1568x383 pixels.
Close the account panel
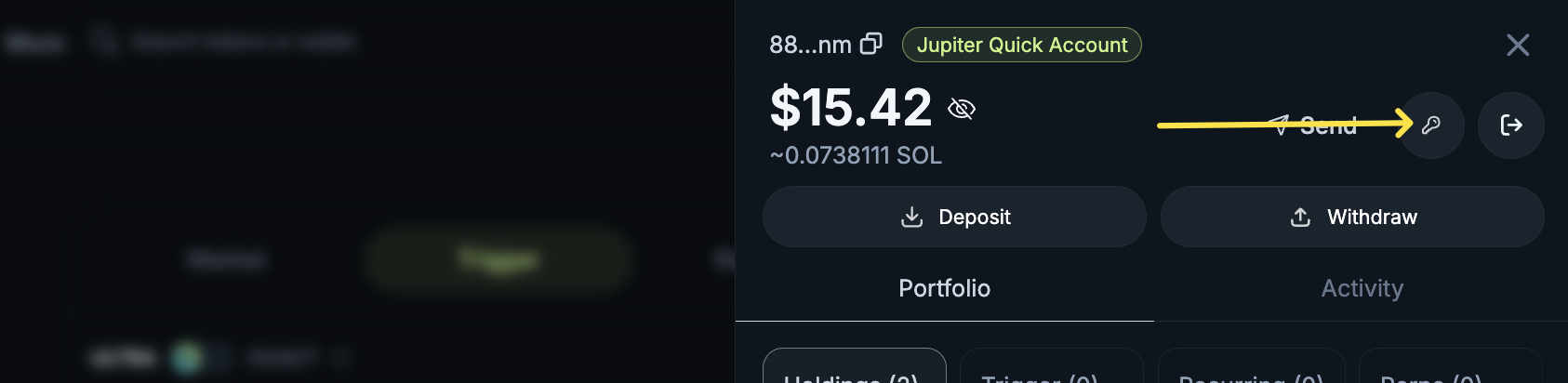pos(1517,45)
